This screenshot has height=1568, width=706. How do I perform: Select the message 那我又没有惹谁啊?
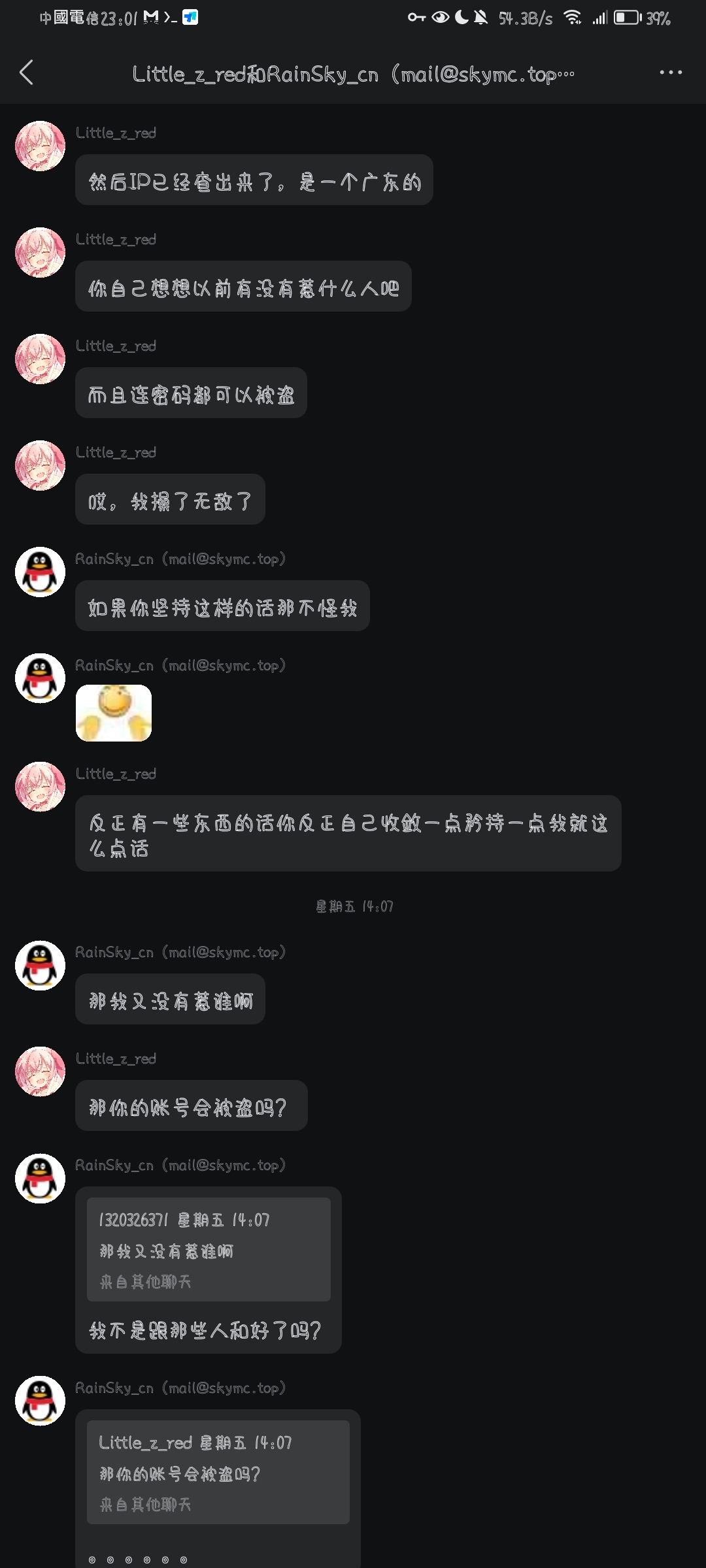click(170, 999)
